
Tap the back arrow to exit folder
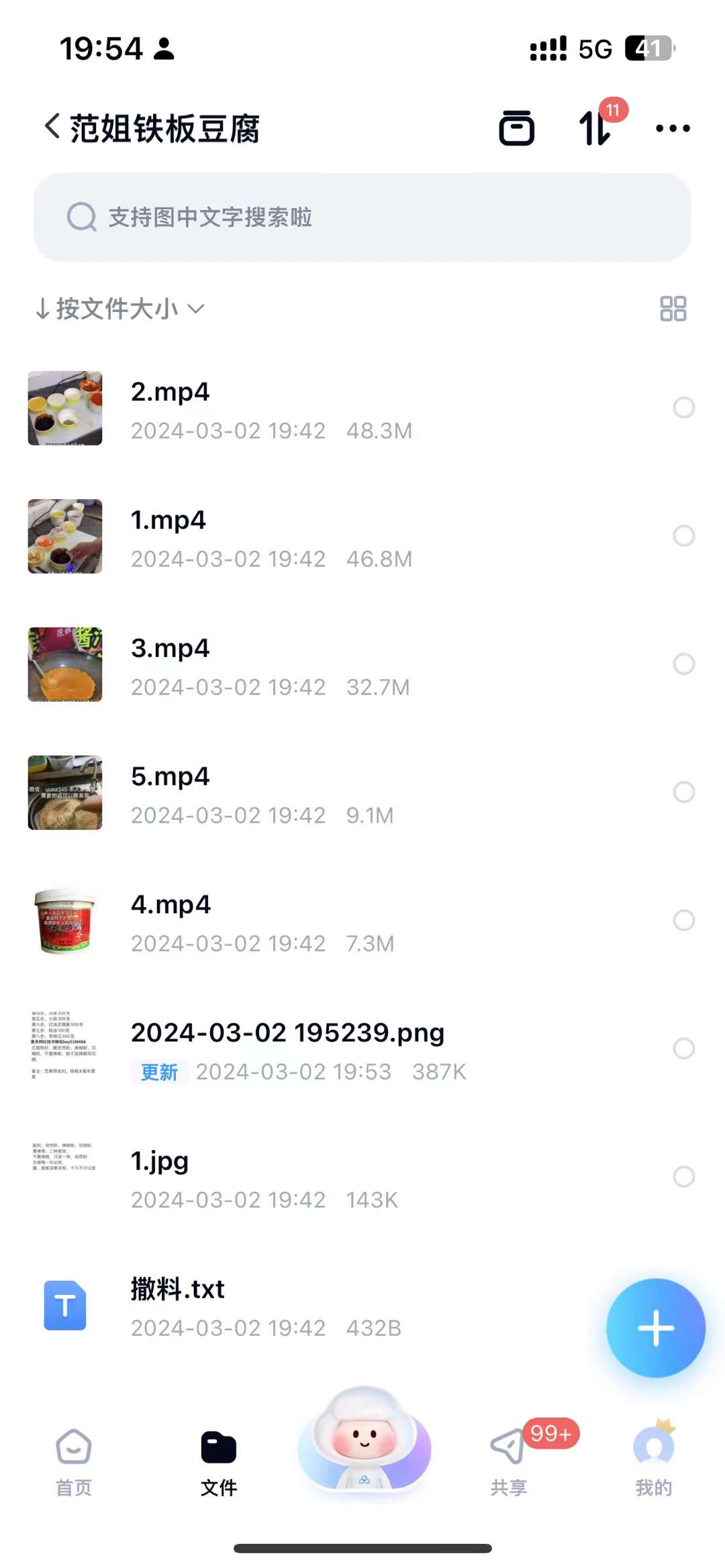[51, 127]
